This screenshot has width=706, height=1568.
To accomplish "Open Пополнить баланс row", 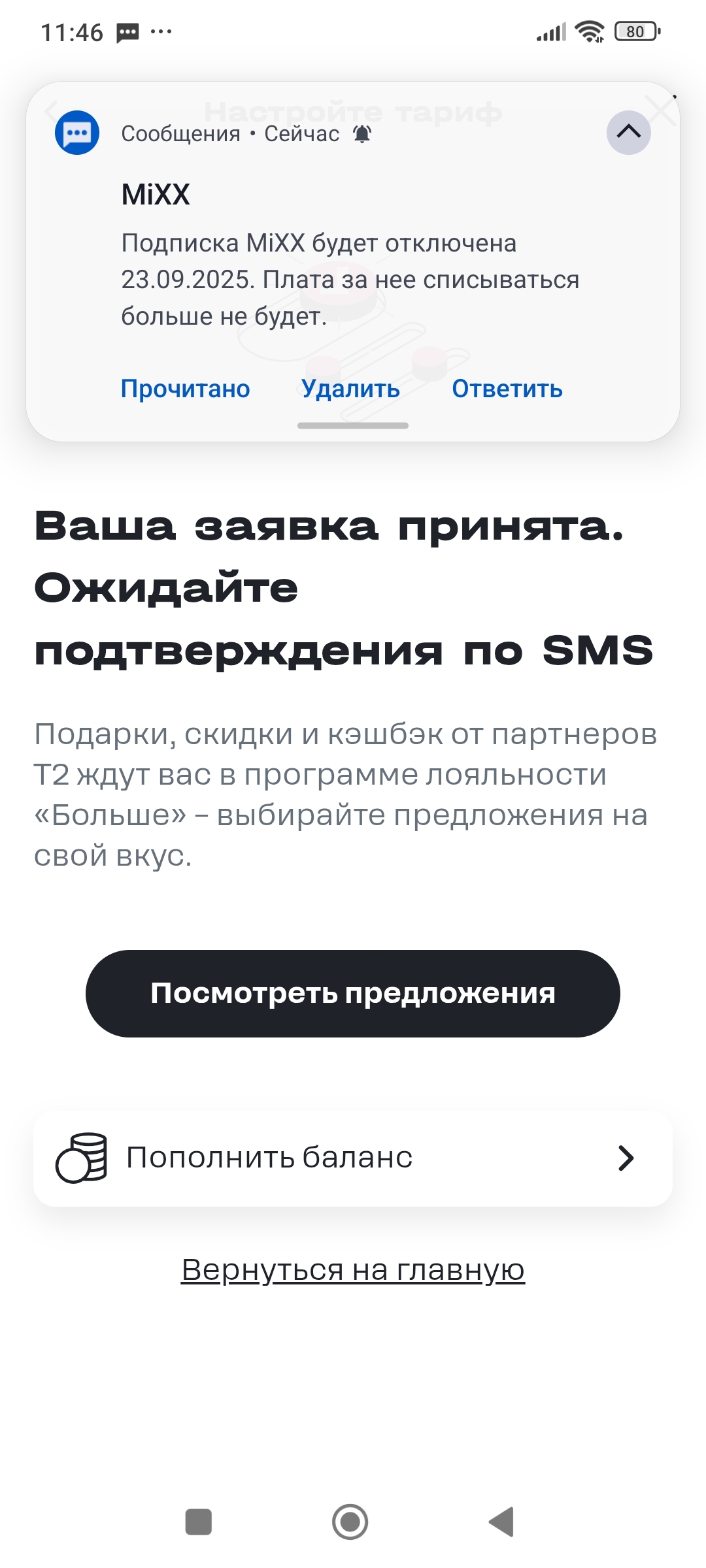I will pyautogui.click(x=353, y=1158).
